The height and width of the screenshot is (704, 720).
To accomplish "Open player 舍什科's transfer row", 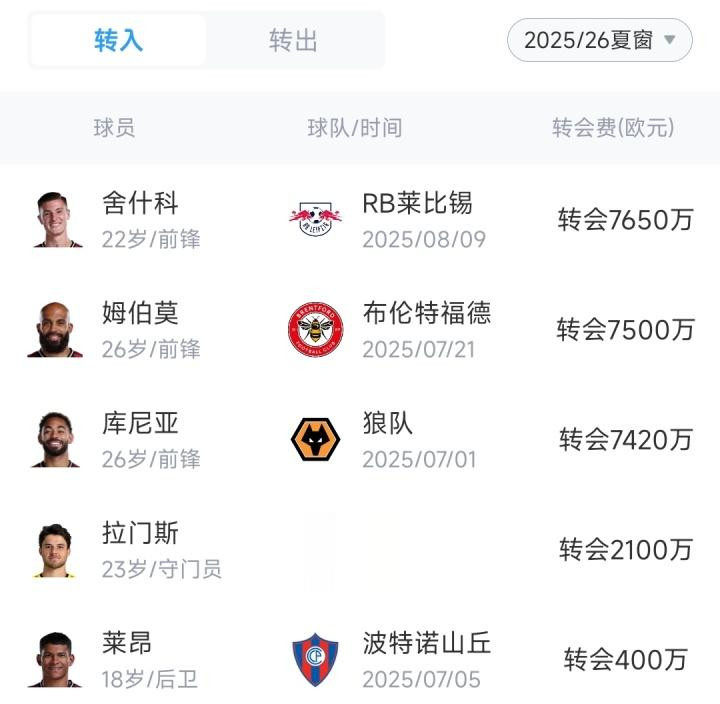I will [140, 220].
